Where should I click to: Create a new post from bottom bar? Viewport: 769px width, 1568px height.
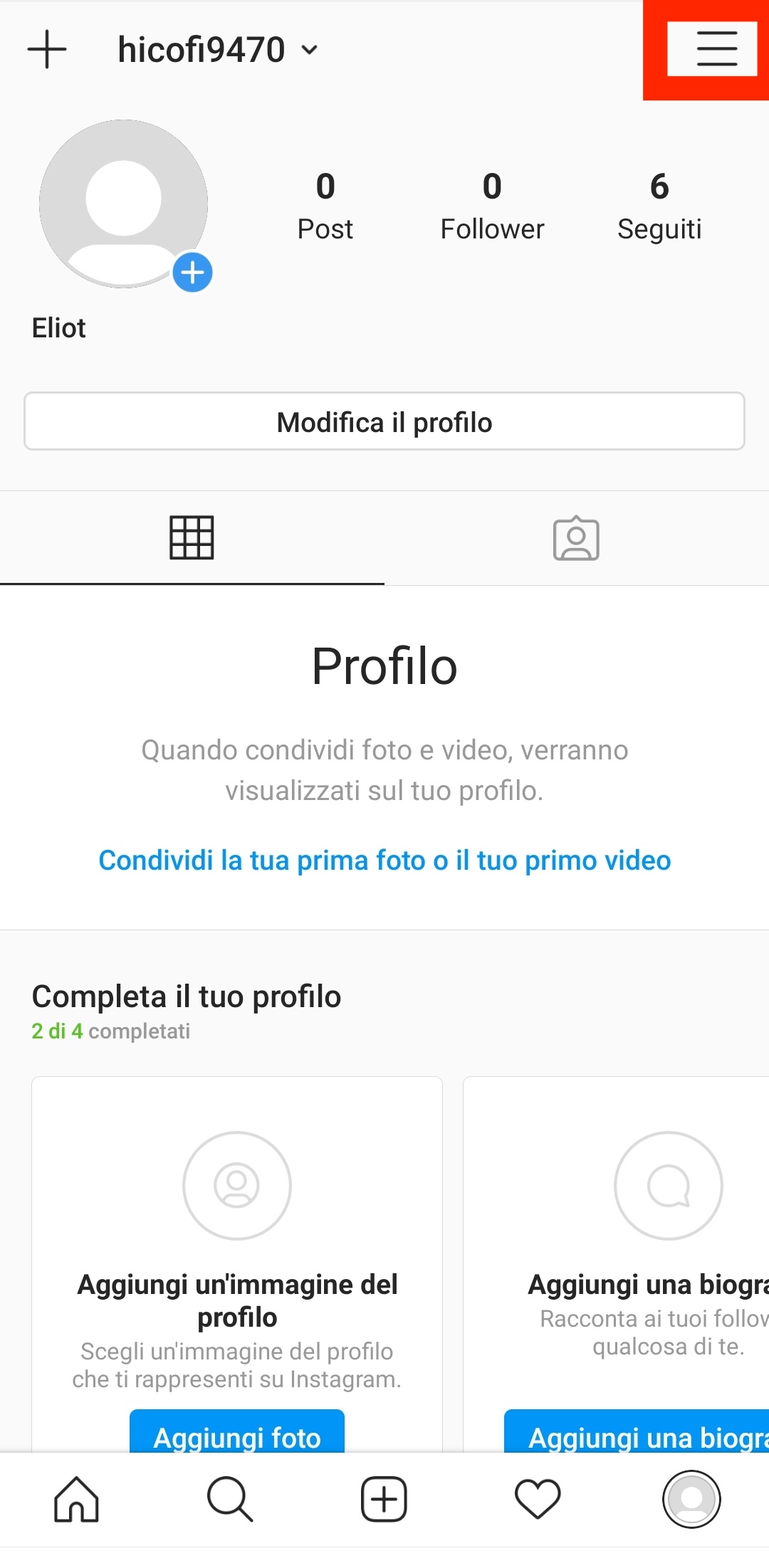tap(384, 1499)
